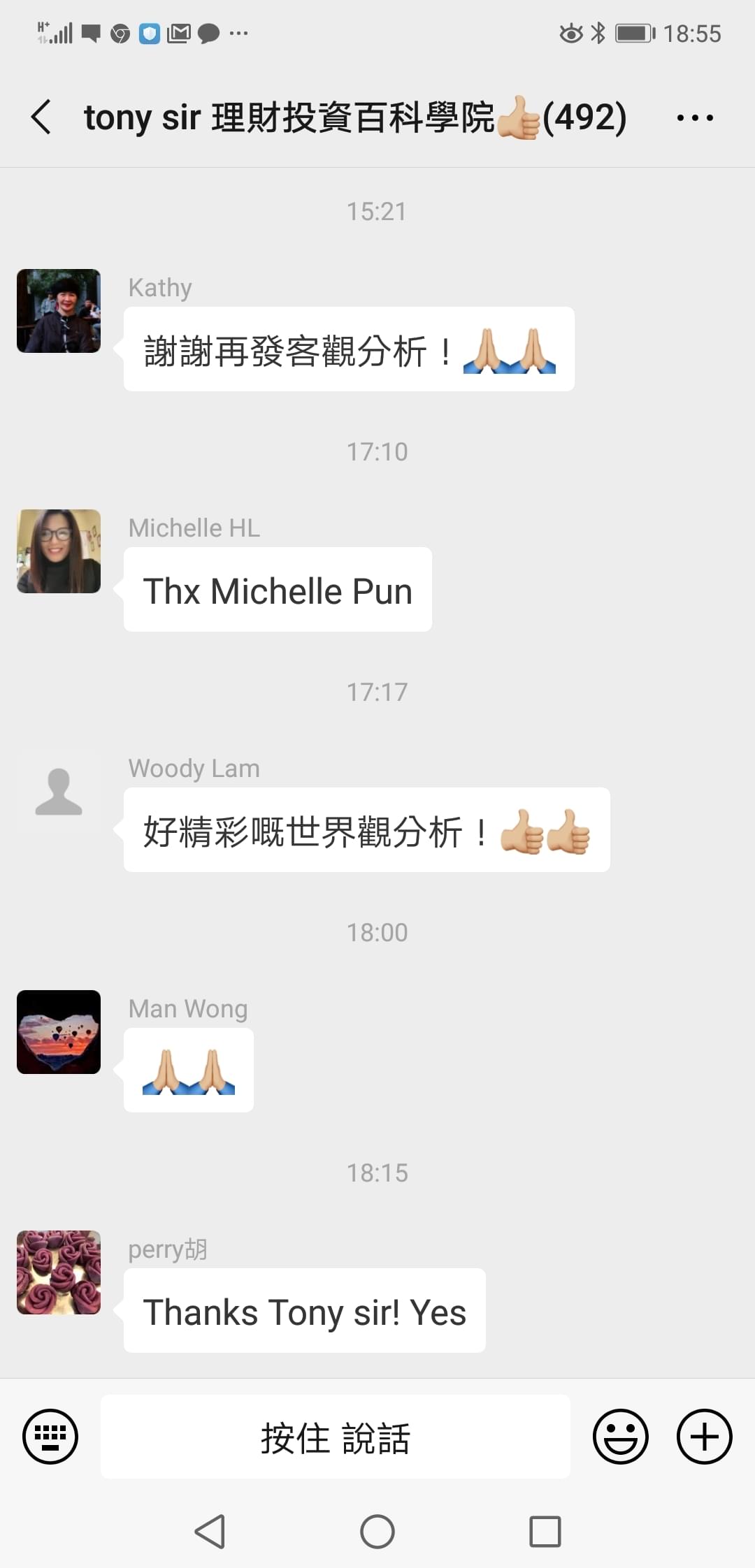Open Kathy's profile picture

click(x=59, y=311)
